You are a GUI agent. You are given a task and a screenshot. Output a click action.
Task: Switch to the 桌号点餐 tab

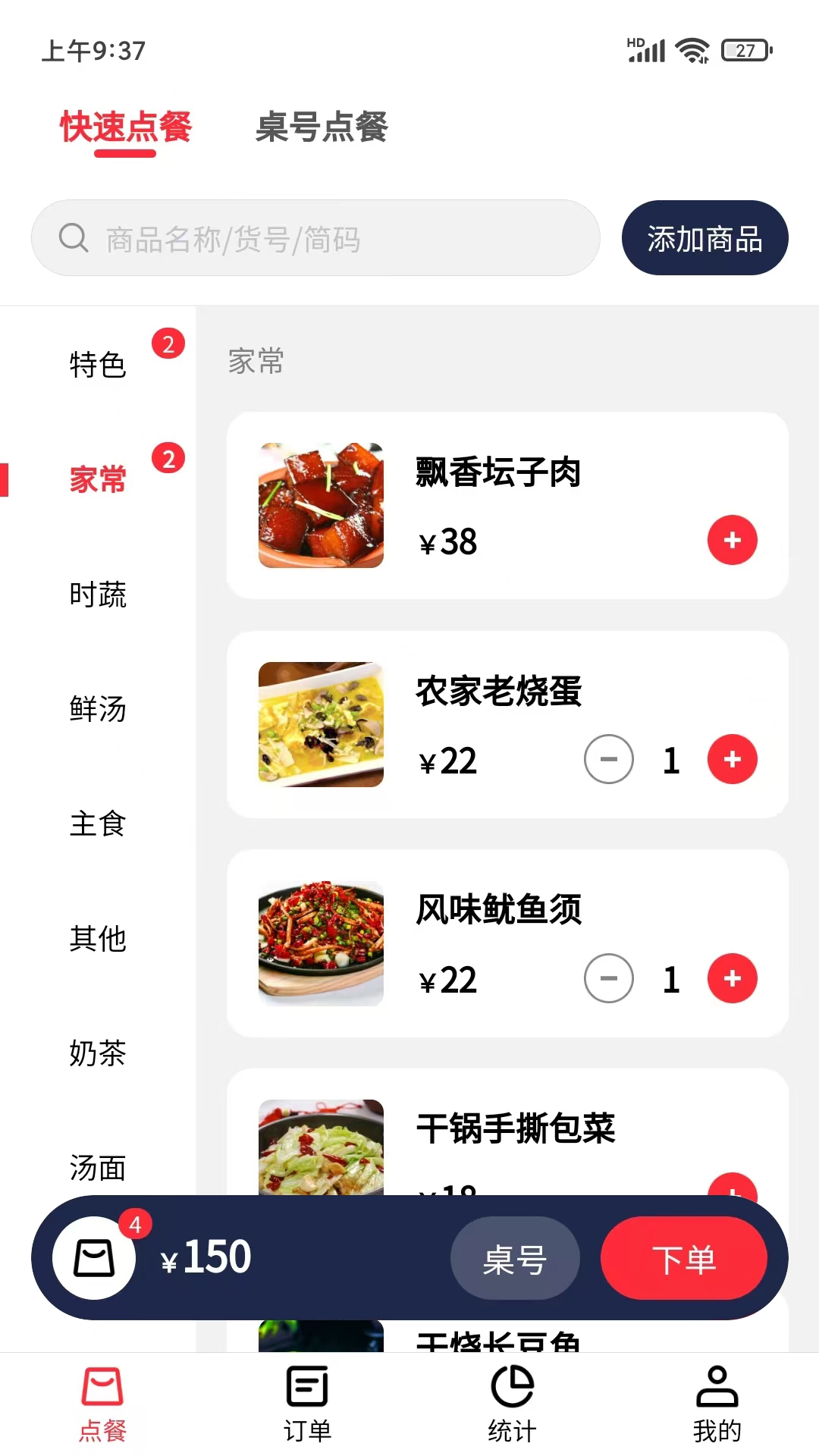(x=322, y=129)
